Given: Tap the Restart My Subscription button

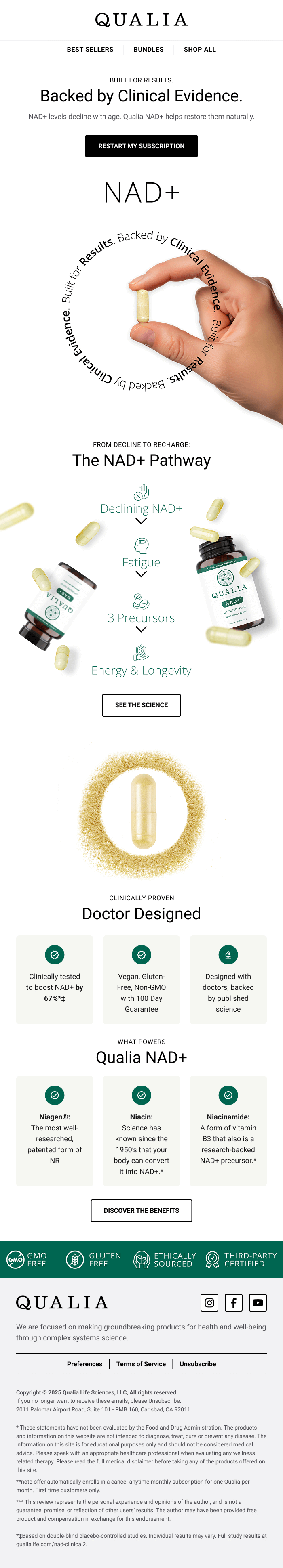Looking at the screenshot, I should (141, 146).
